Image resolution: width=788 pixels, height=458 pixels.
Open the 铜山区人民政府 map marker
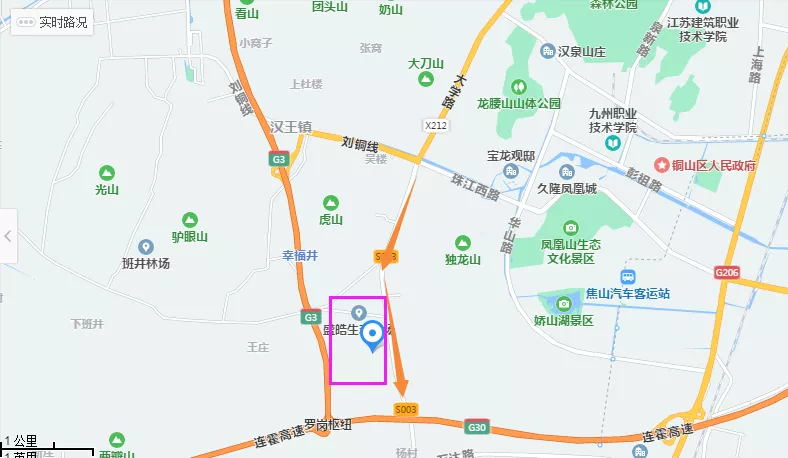661,165
